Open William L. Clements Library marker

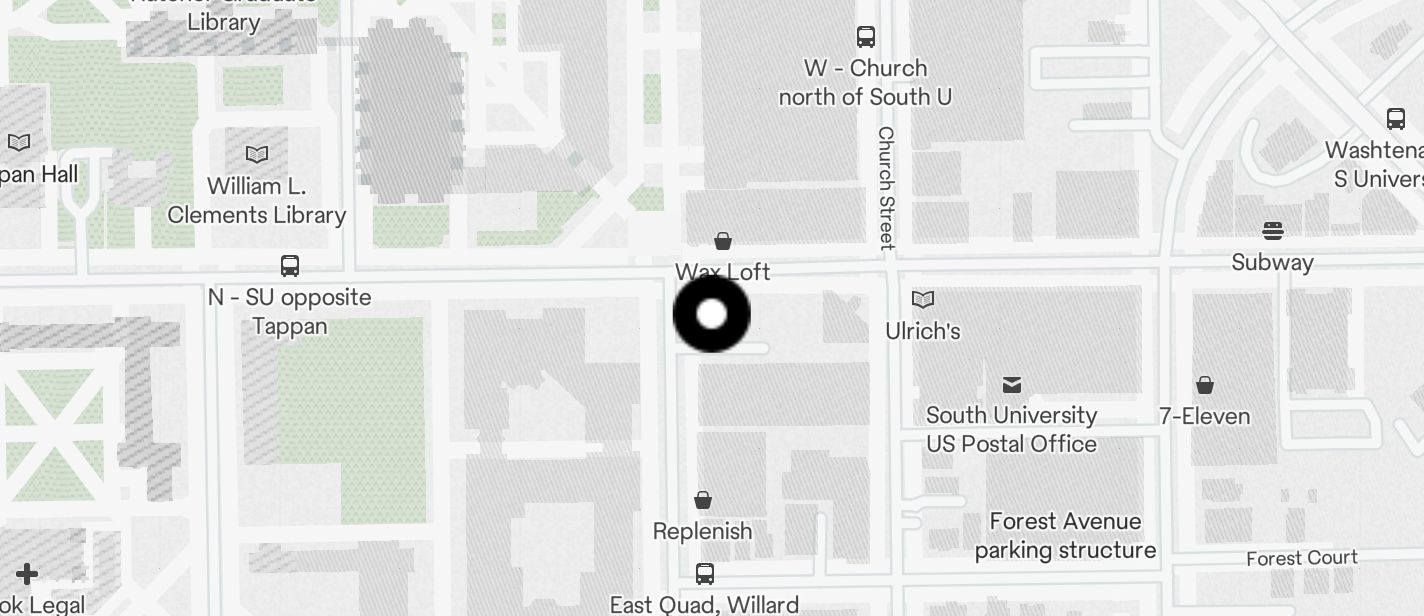[257, 155]
